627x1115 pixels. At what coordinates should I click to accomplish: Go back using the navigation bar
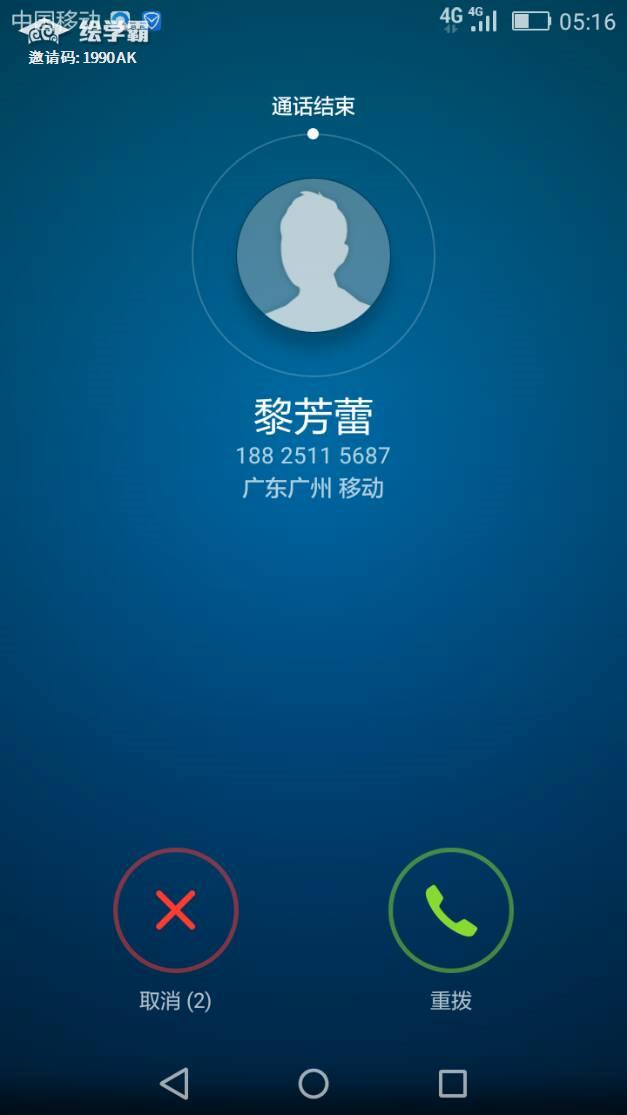[174, 1083]
